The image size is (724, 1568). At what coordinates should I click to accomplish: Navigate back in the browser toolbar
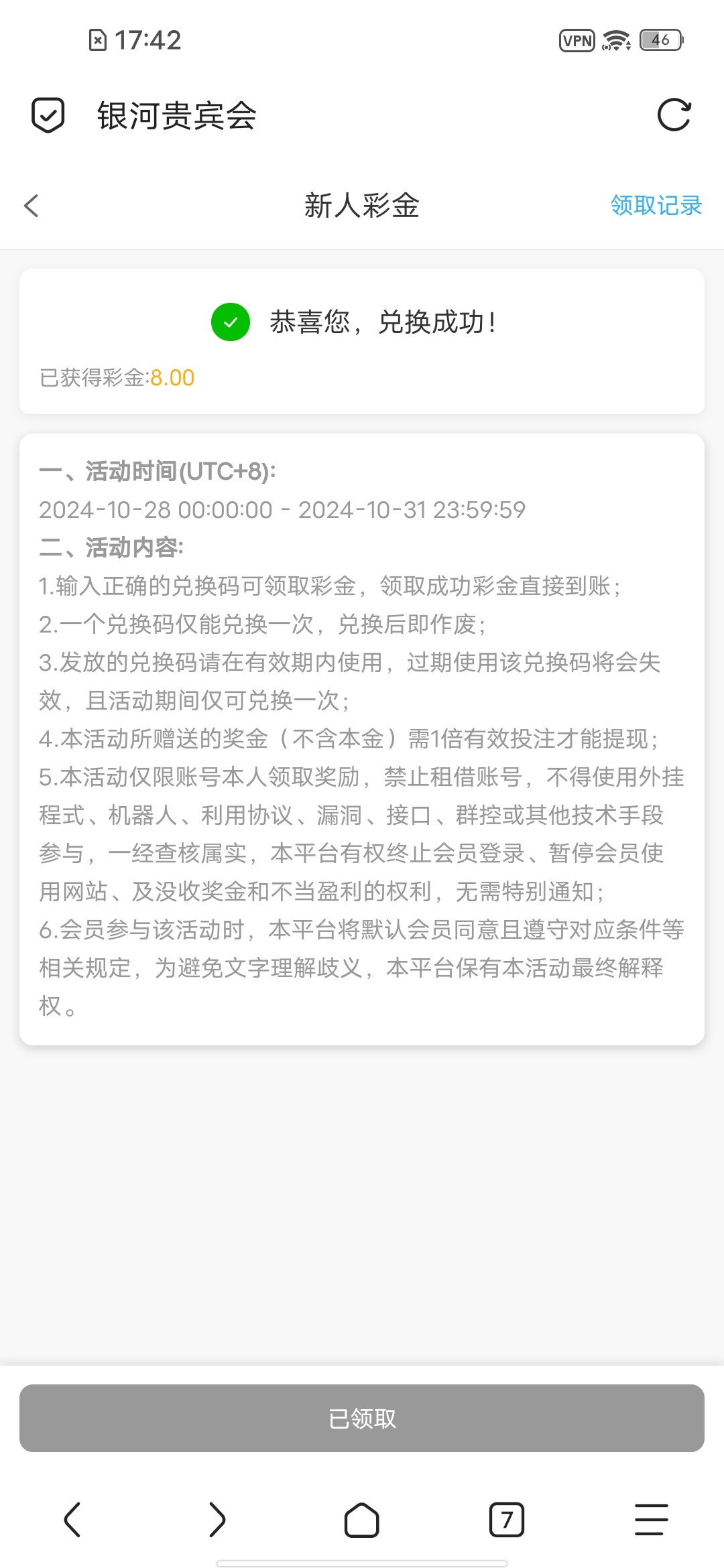72,1519
